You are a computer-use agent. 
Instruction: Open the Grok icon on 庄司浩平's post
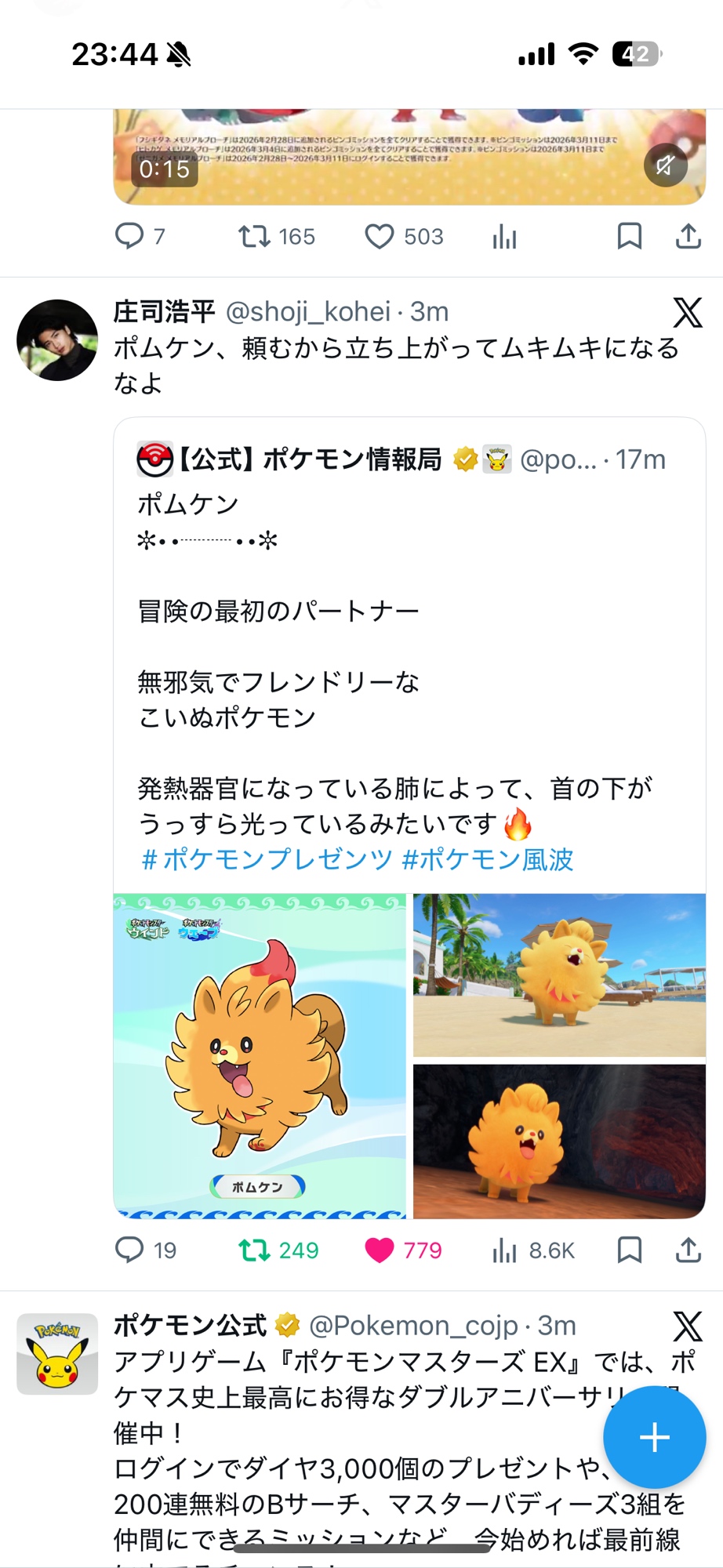[x=687, y=312]
